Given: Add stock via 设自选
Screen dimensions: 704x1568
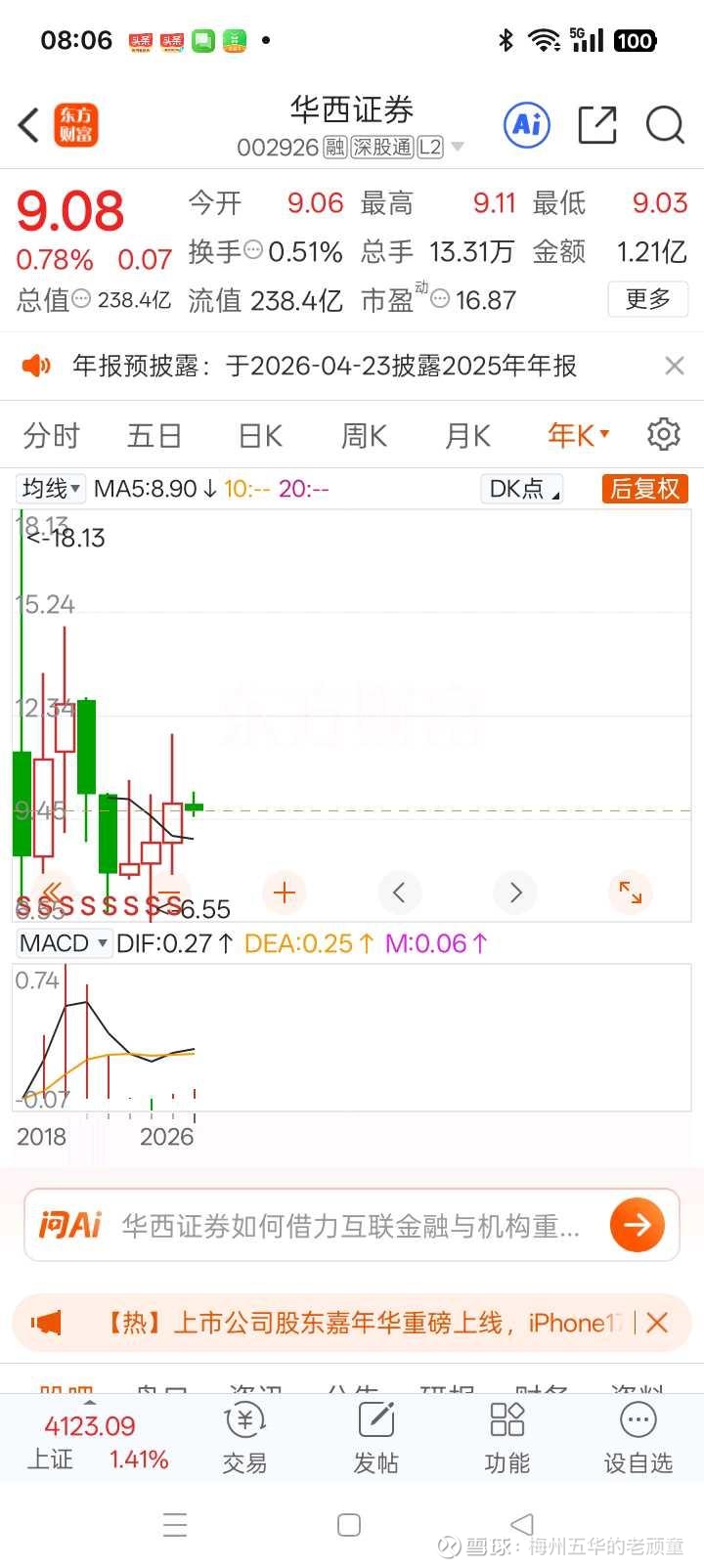Looking at the screenshot, I should tap(638, 1438).
